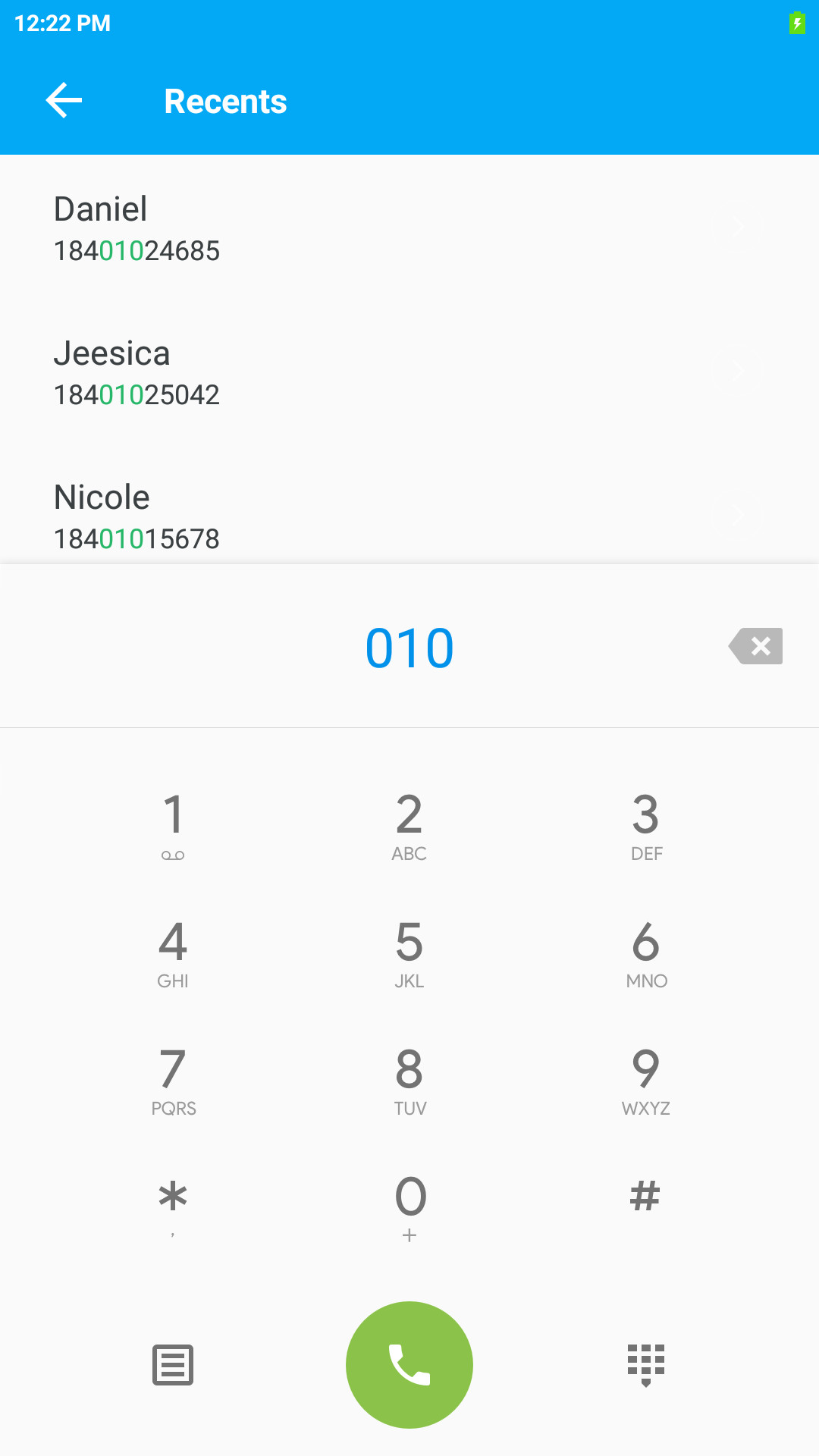The image size is (819, 1456).
Task: Dial the 8 TUV key
Action: (x=409, y=1081)
